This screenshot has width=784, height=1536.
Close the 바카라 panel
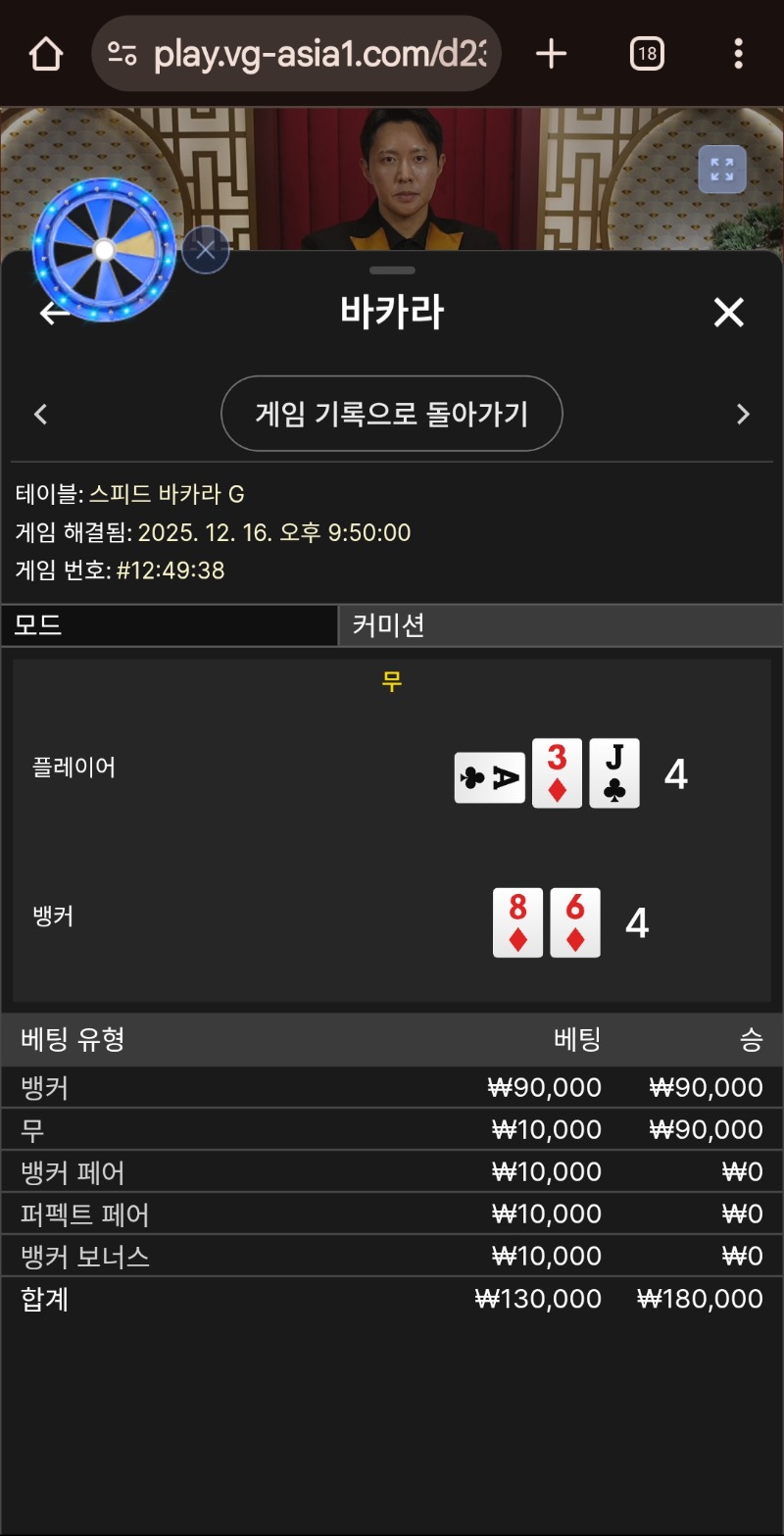click(x=729, y=313)
